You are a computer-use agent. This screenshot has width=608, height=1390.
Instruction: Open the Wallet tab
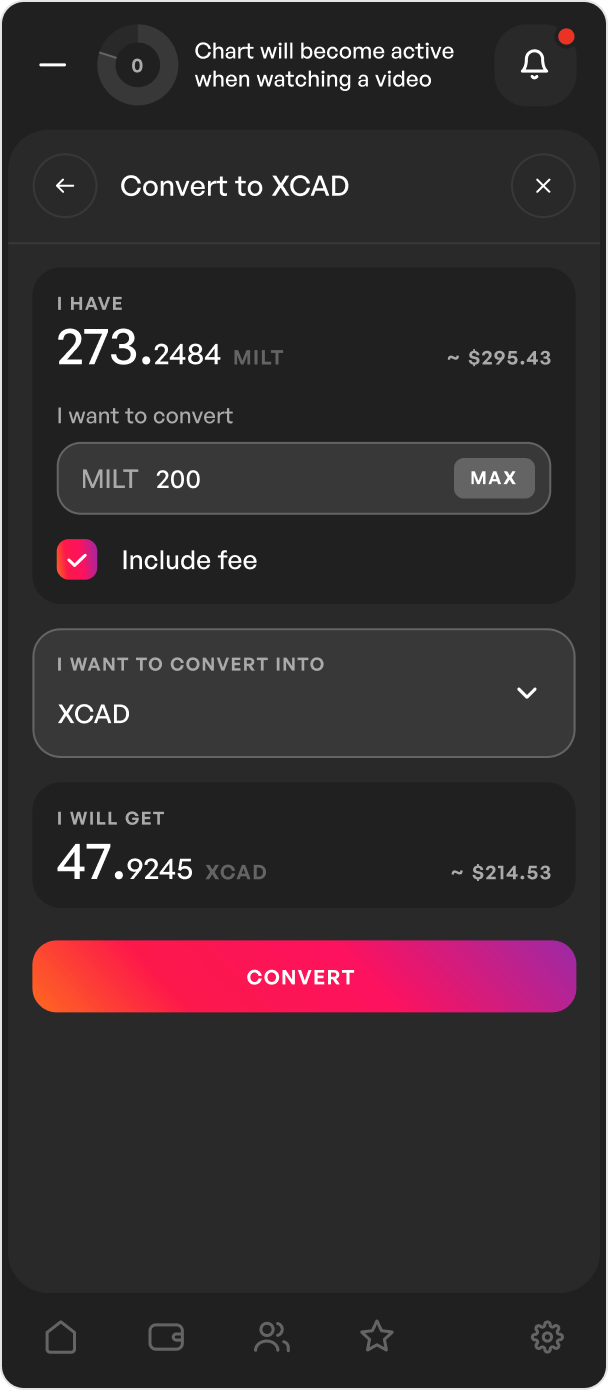(x=166, y=1337)
